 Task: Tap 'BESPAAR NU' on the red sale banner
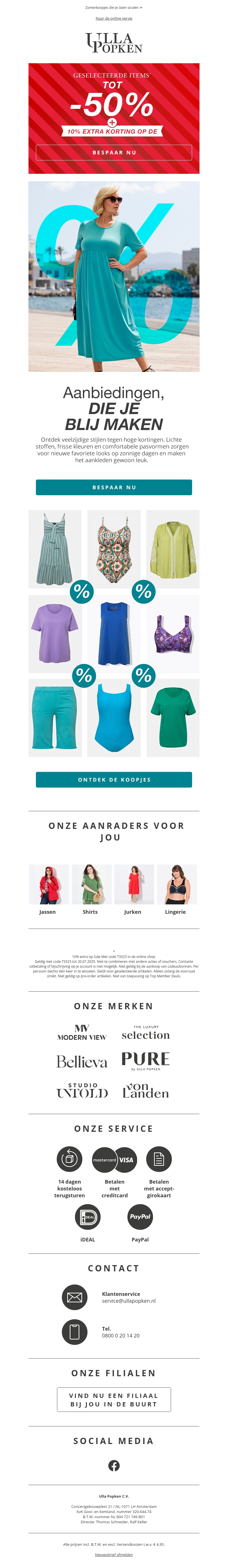coord(114,152)
